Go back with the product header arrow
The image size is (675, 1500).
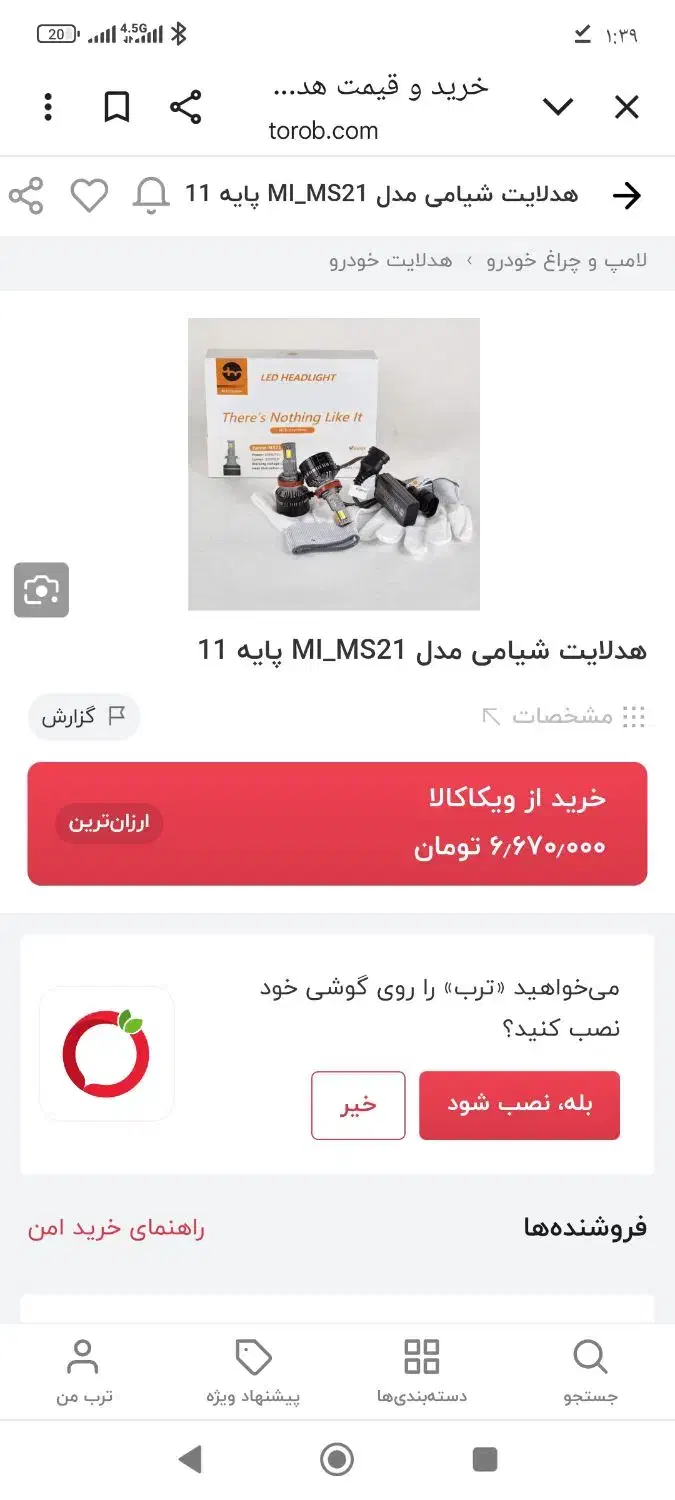[x=626, y=196]
